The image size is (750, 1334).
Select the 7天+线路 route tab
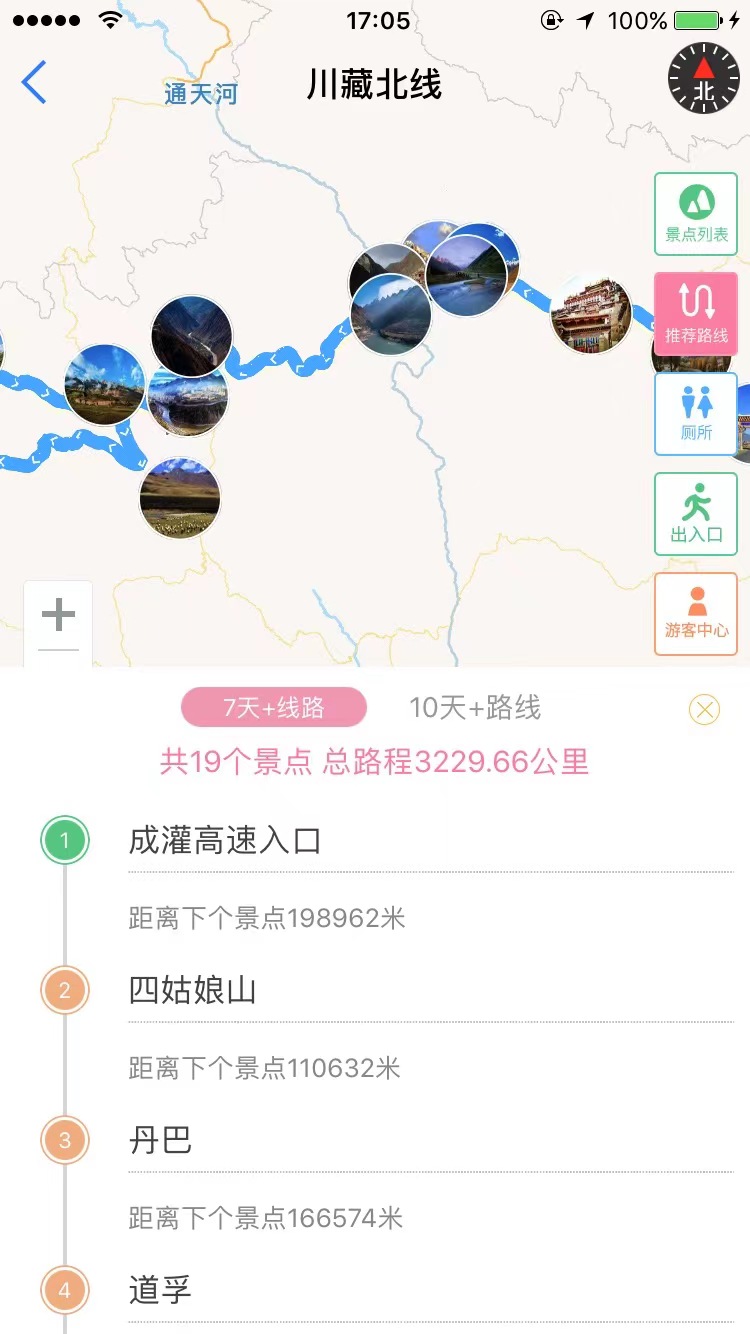click(273, 708)
